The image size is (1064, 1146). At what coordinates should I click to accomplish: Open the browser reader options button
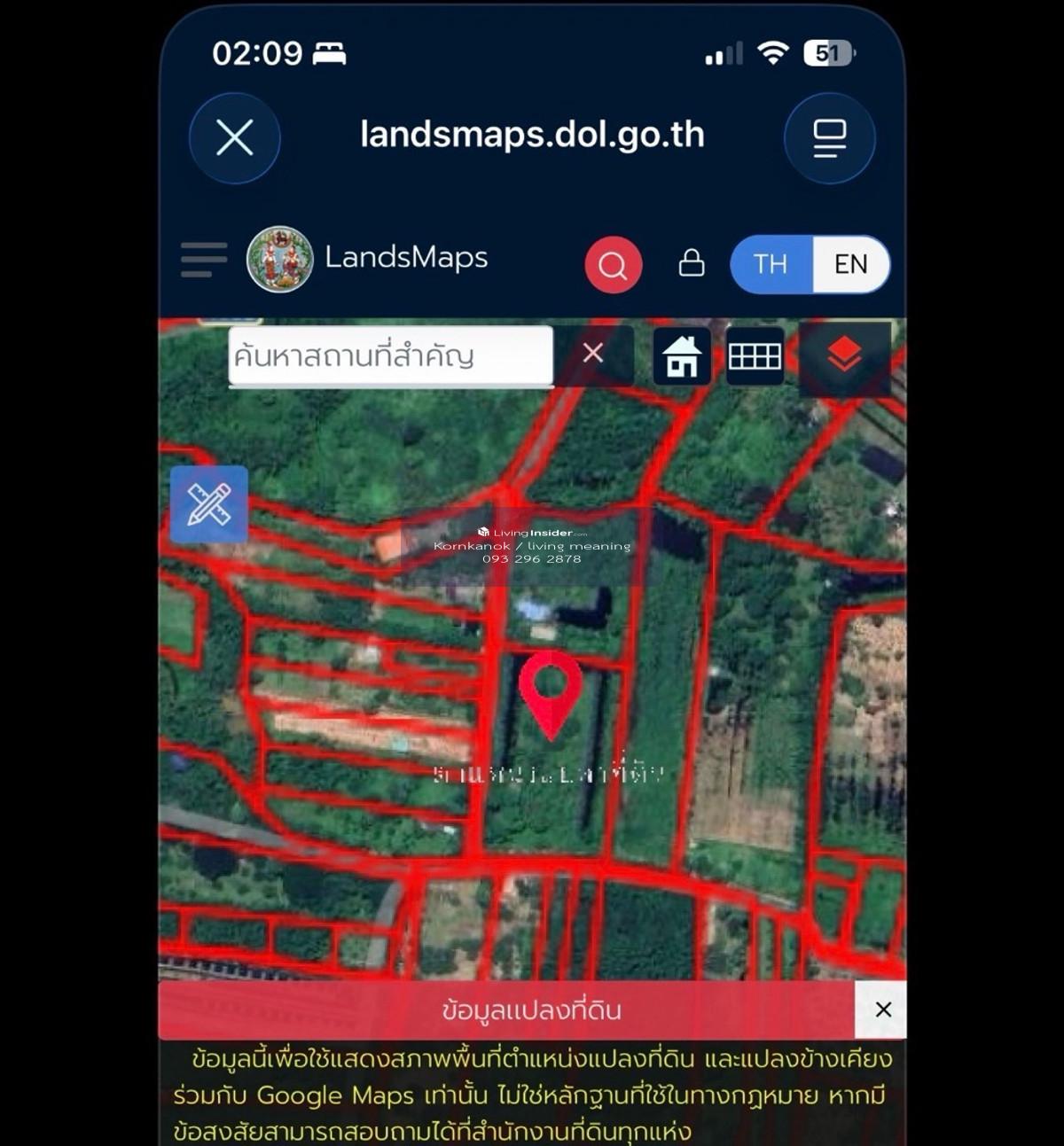click(x=829, y=138)
